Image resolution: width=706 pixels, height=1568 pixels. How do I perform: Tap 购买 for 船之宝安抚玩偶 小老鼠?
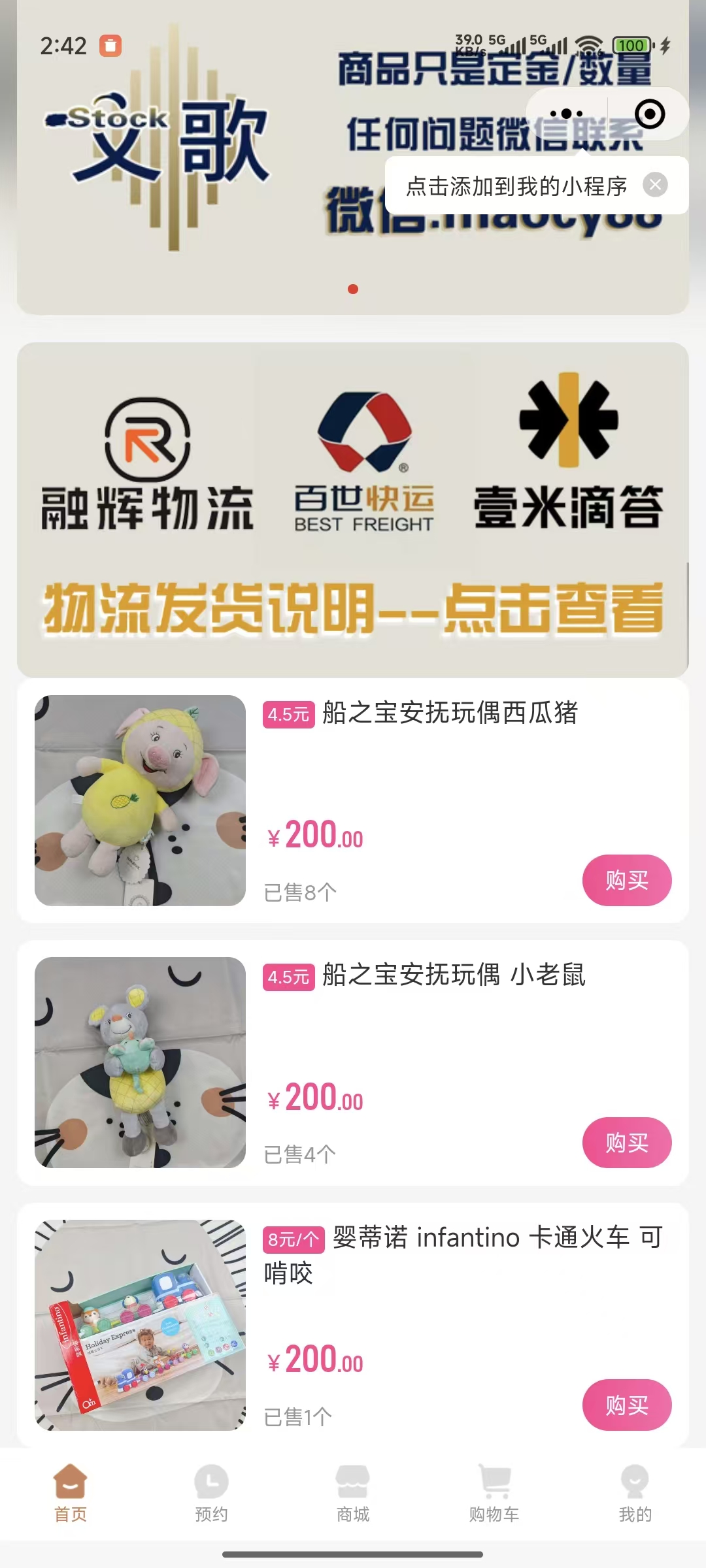[x=626, y=1143]
